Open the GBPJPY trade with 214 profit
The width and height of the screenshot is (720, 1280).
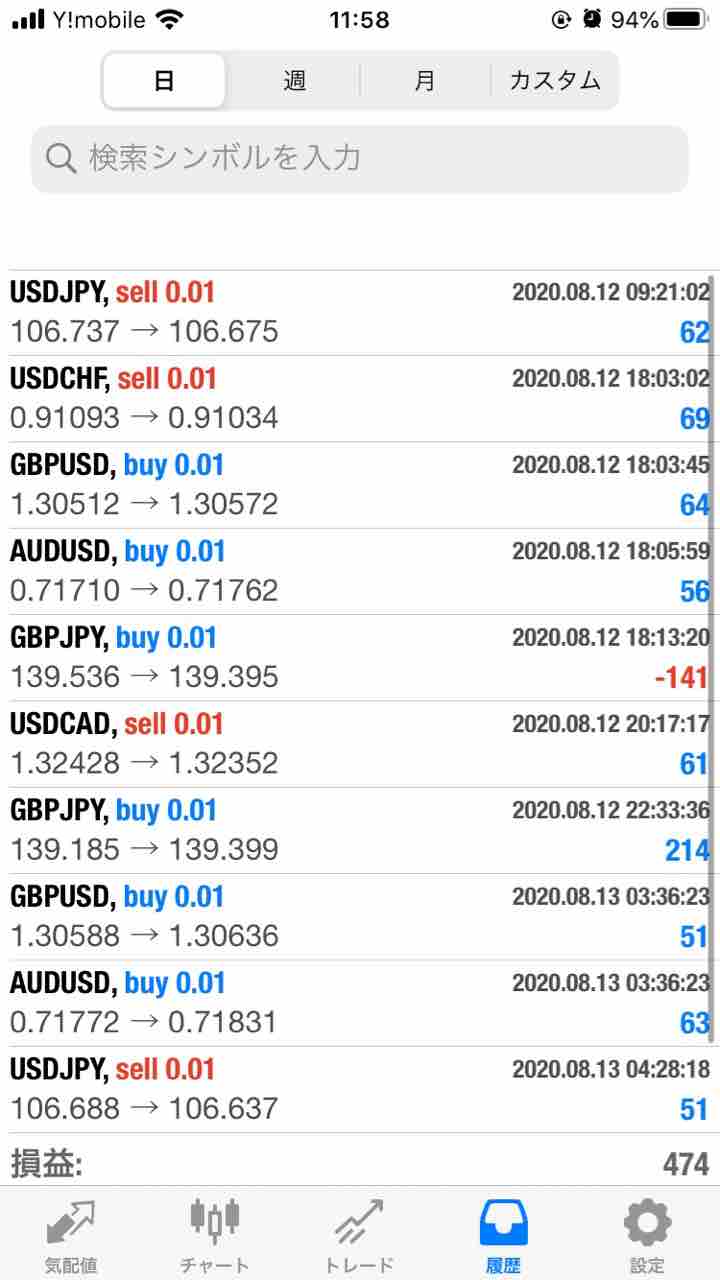pyautogui.click(x=360, y=830)
